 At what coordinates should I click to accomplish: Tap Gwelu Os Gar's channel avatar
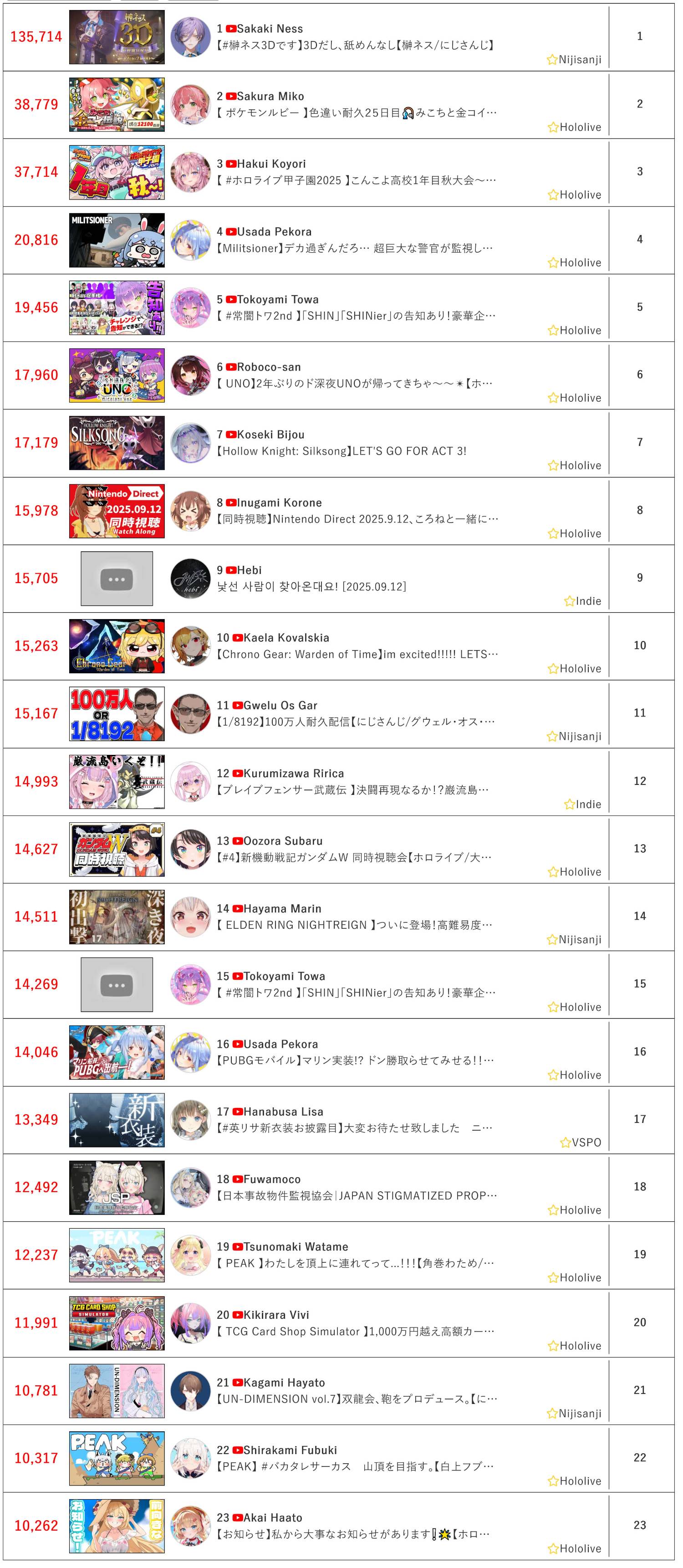point(190,713)
